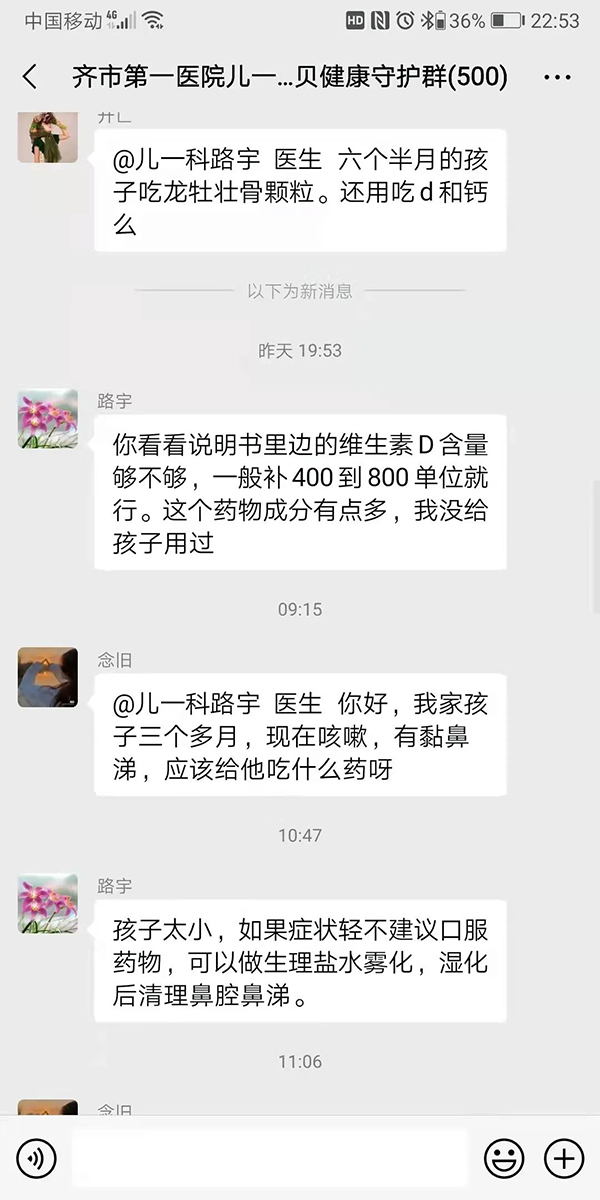This screenshot has width=600, height=1200.
Task: Open the emoji picker
Action: [504, 1159]
